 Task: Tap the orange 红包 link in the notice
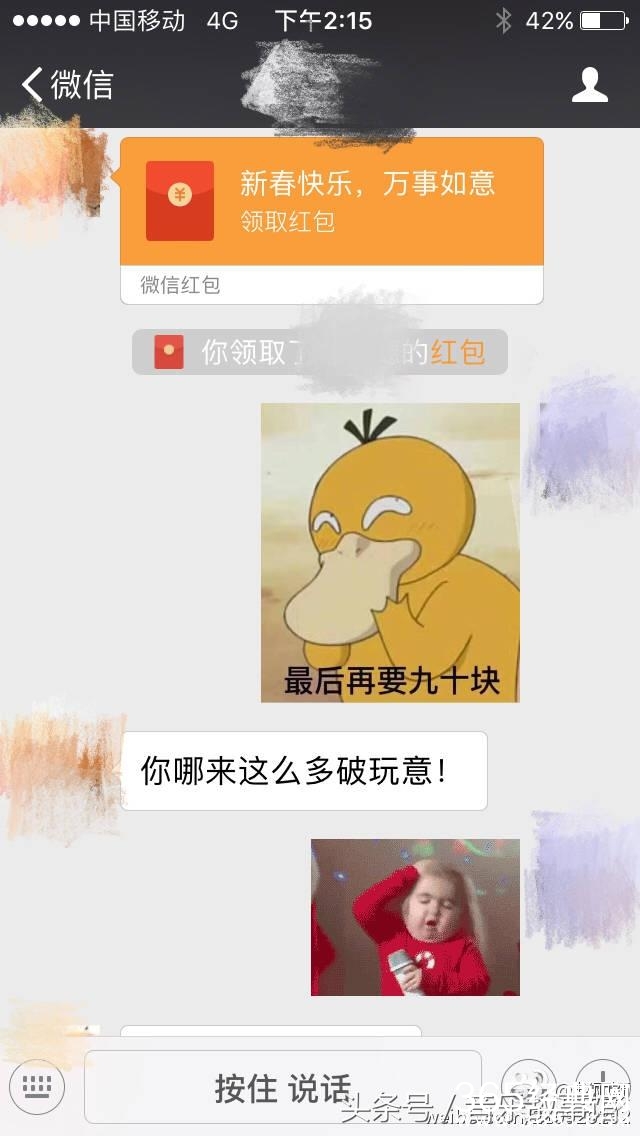(457, 352)
